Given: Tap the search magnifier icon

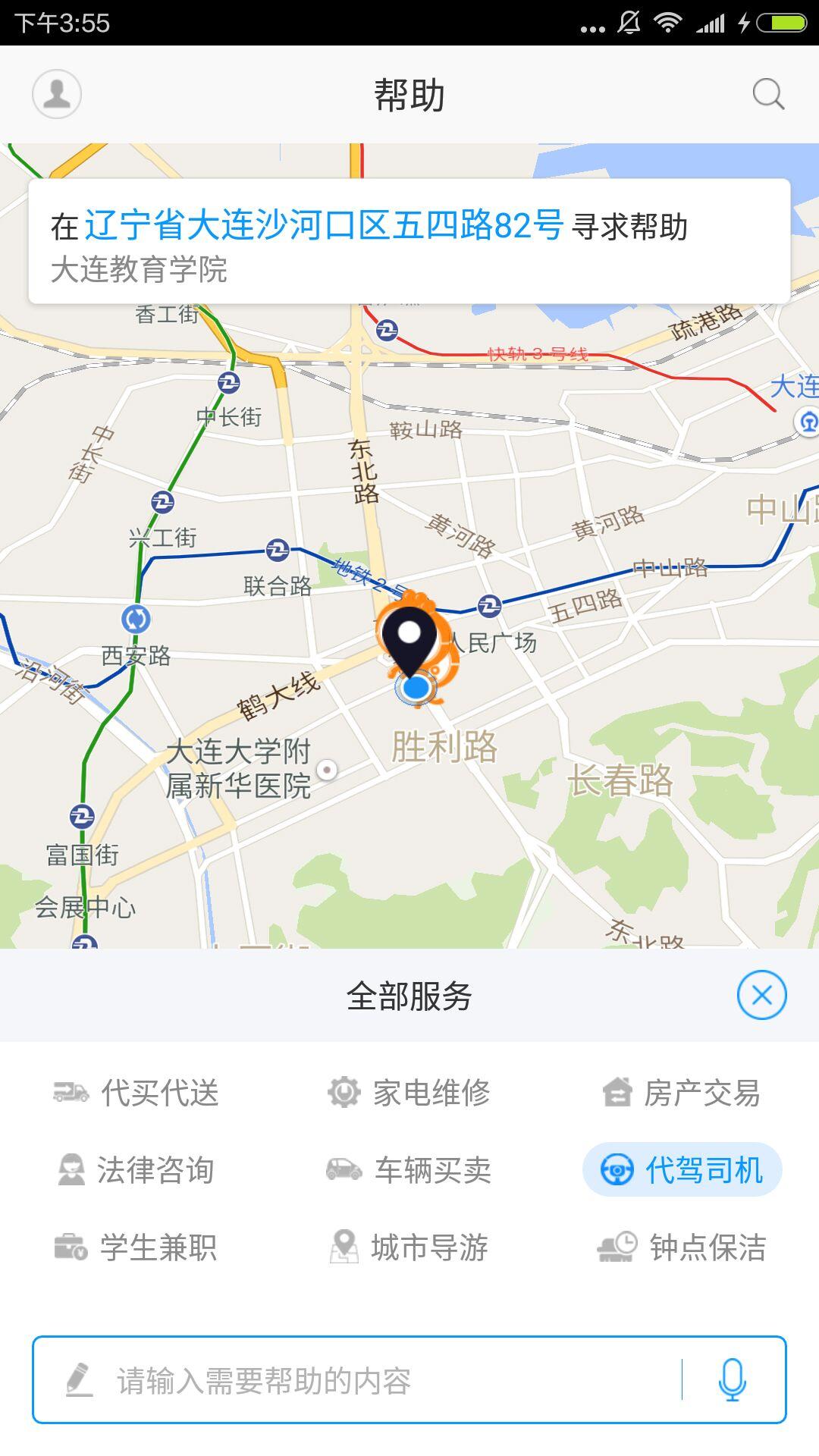Looking at the screenshot, I should [x=768, y=93].
